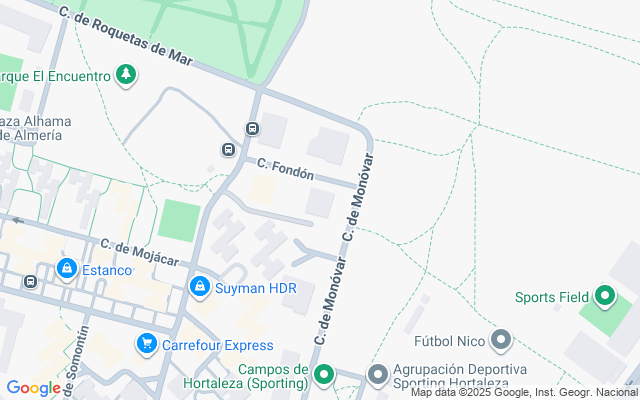The width and height of the screenshot is (640, 400).
Task: Select Campos de Hortaleza (Sporting) pin
Action: [x=323, y=376]
